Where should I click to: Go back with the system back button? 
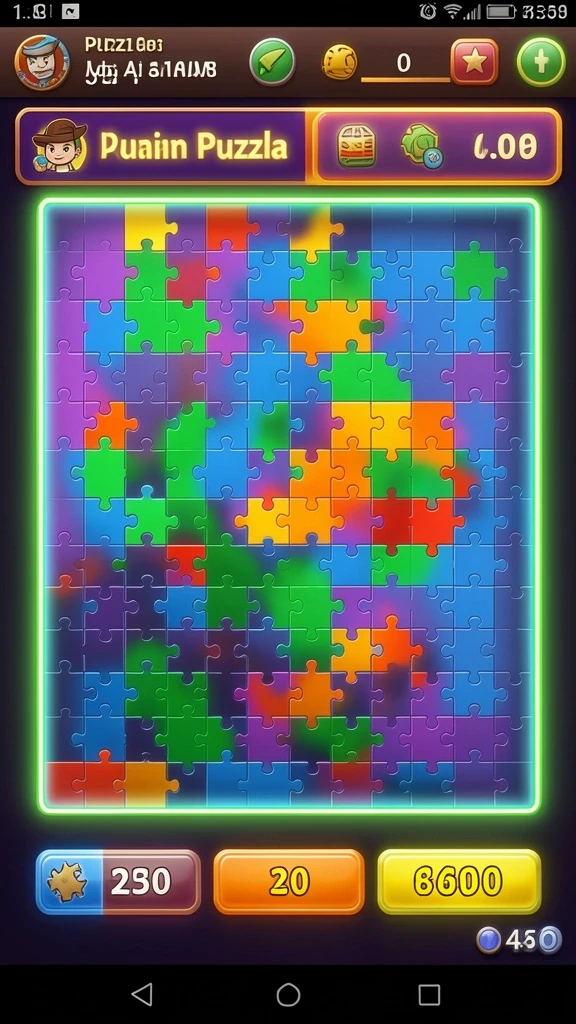142,995
